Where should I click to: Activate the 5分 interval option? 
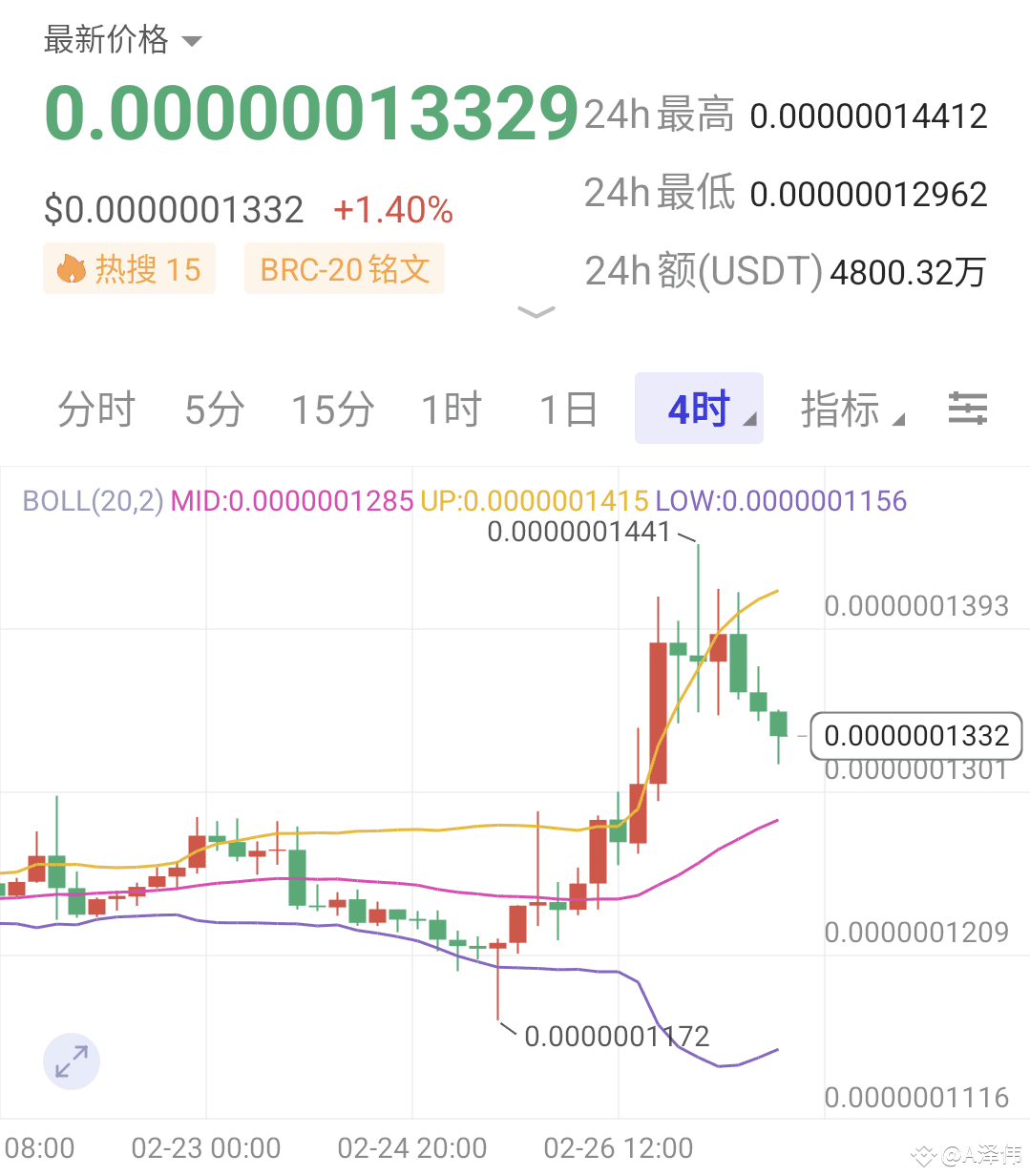pyautogui.click(x=212, y=409)
